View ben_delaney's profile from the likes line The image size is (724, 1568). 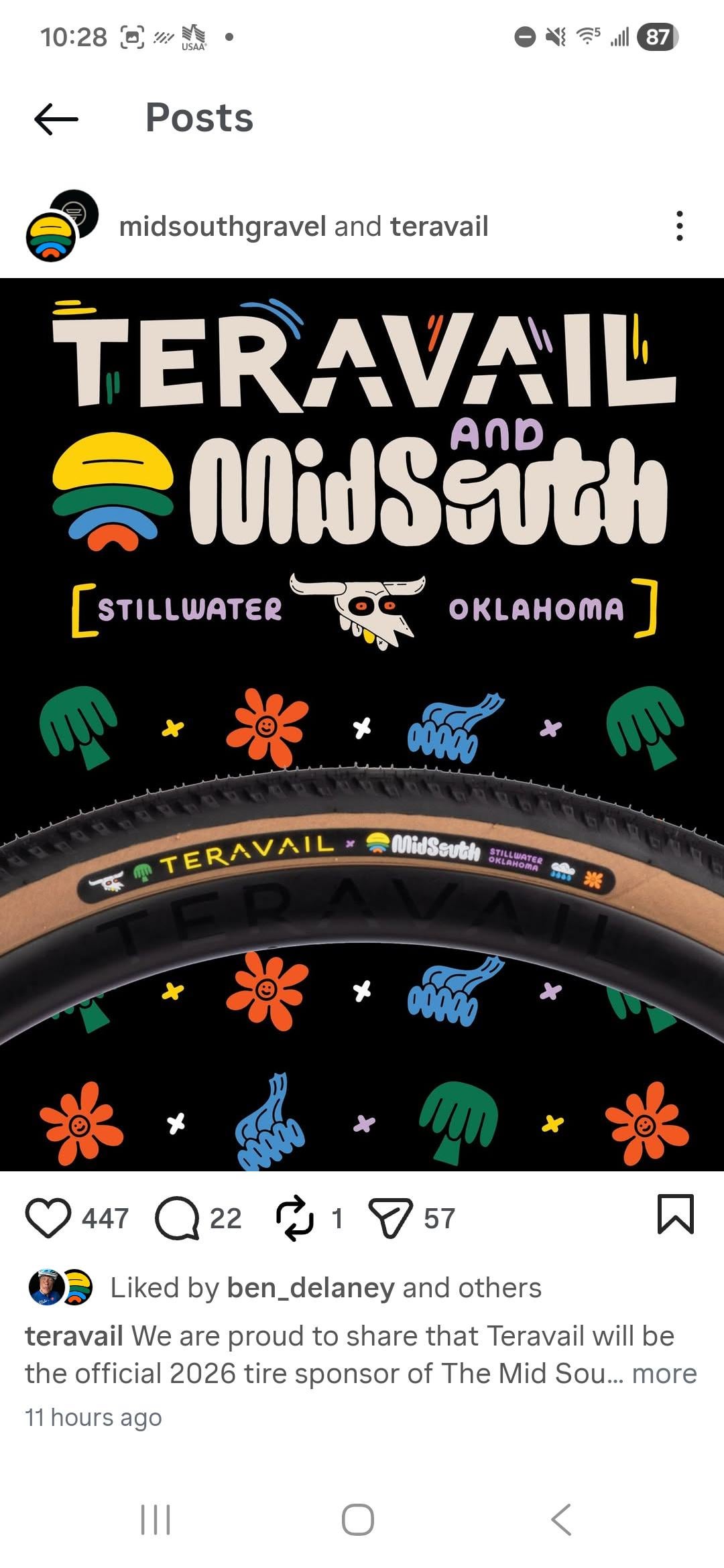coord(310,1288)
